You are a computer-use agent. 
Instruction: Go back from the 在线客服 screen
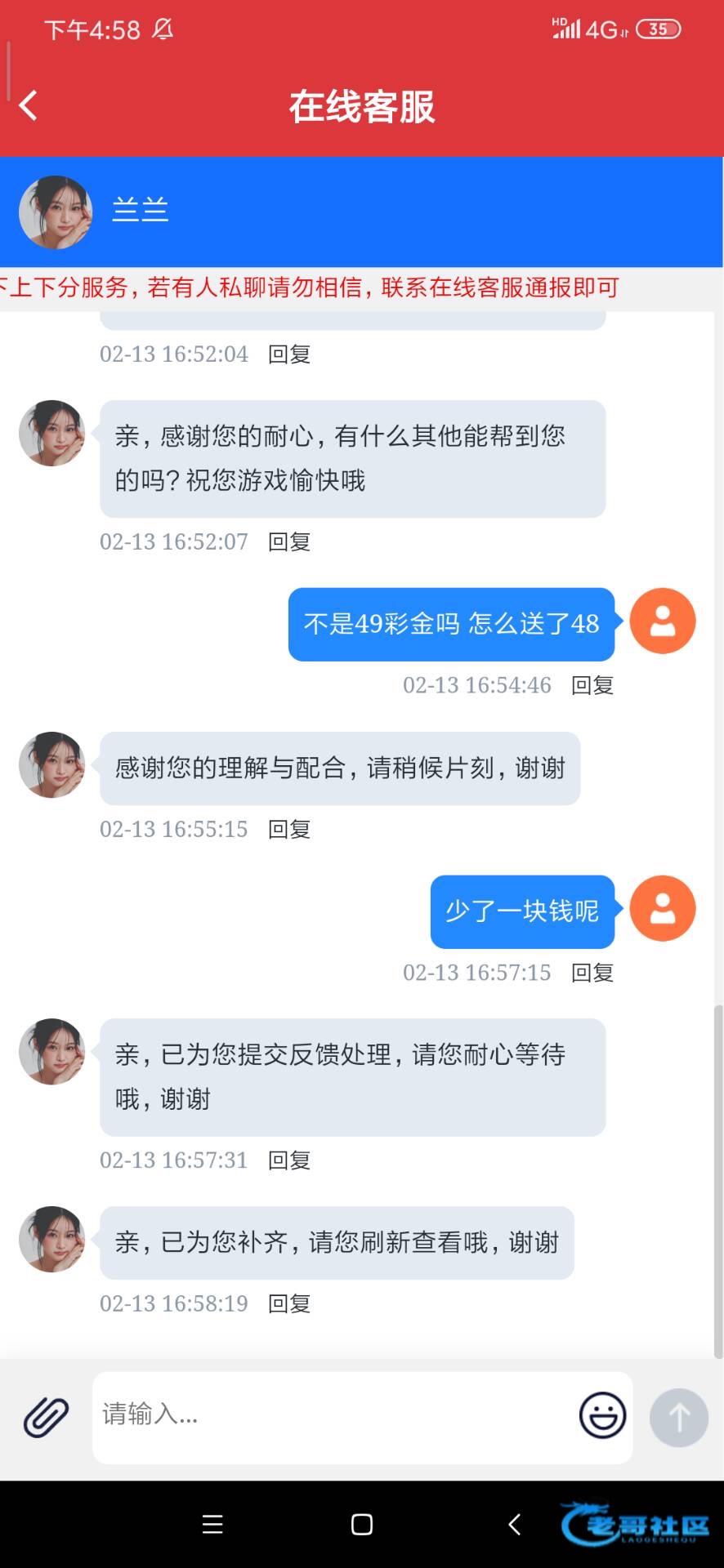pyautogui.click(x=29, y=105)
